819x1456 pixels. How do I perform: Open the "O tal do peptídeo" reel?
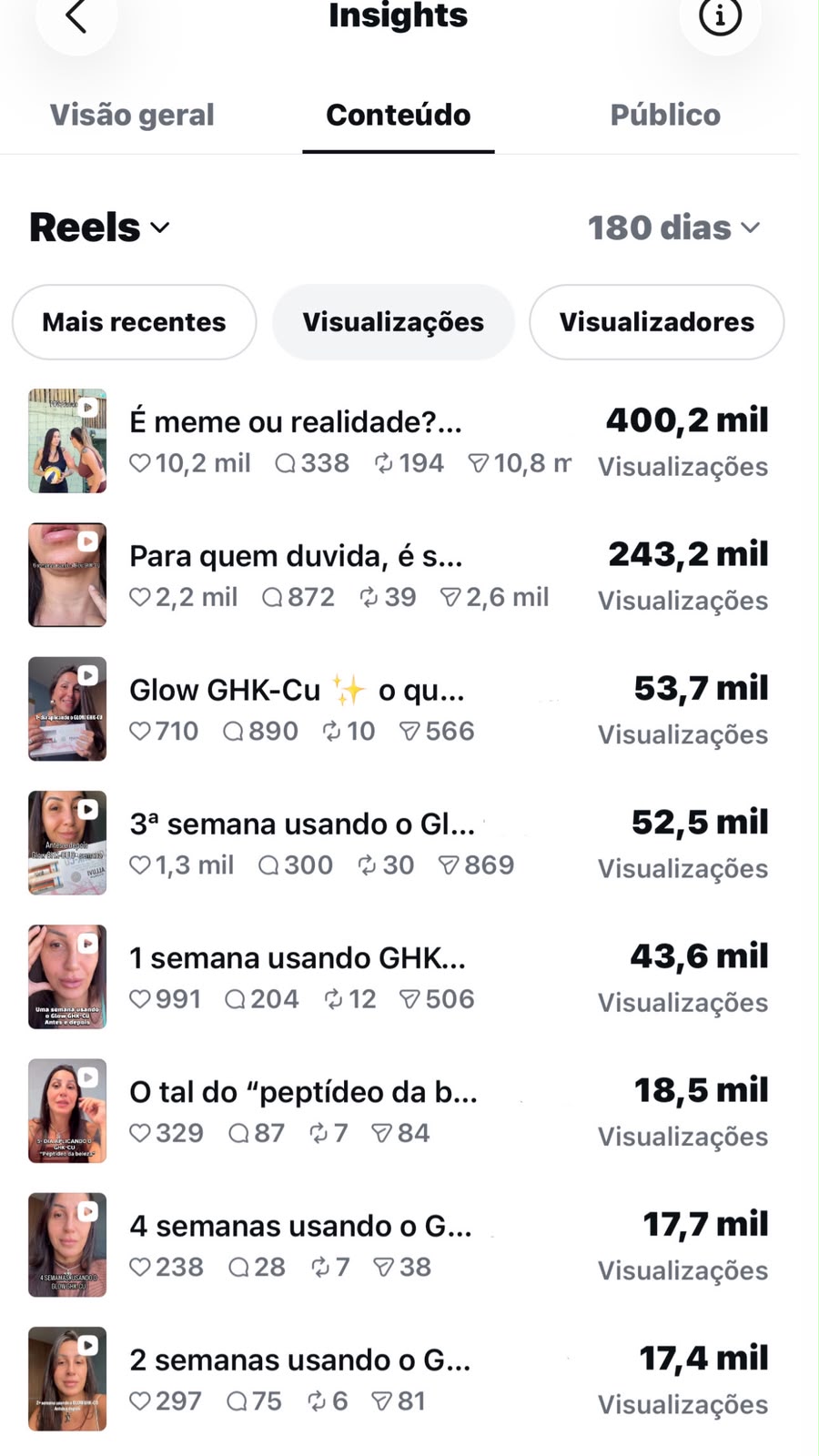point(399,1111)
